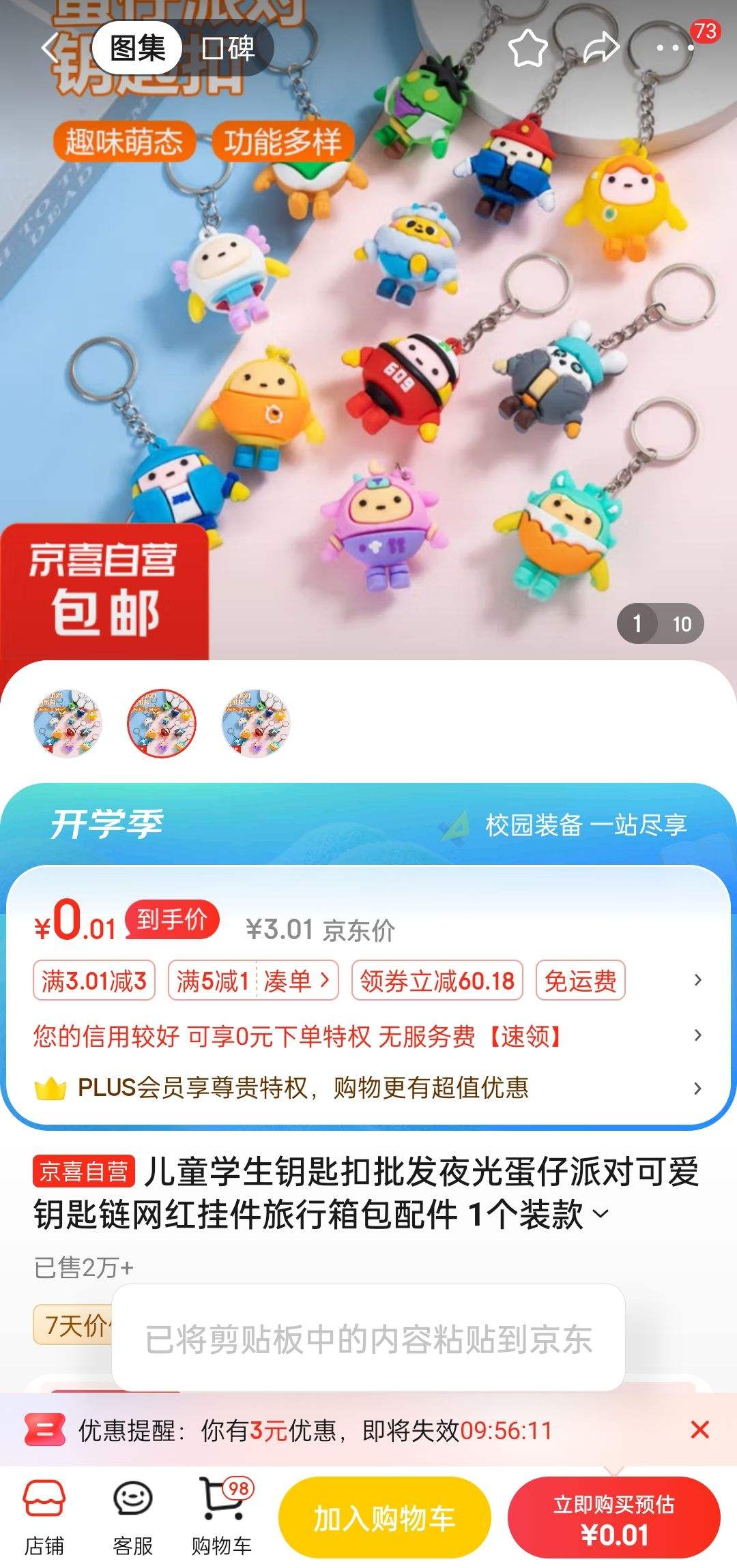Open the 店铺 store page
737x1568 pixels.
coord(44,1517)
